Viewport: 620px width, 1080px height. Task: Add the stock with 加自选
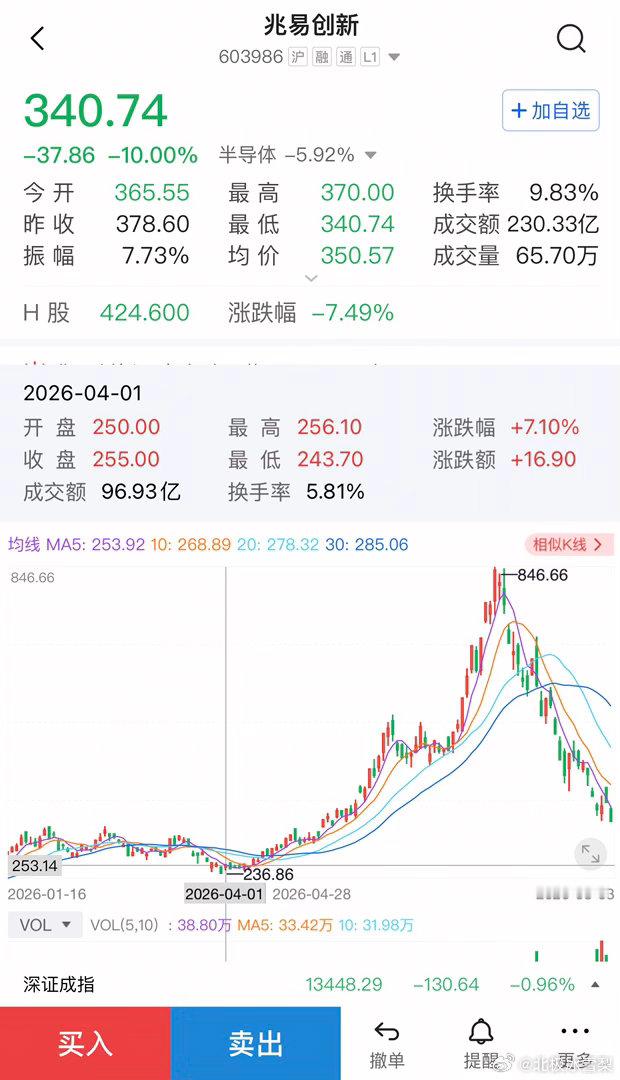[x=550, y=110]
